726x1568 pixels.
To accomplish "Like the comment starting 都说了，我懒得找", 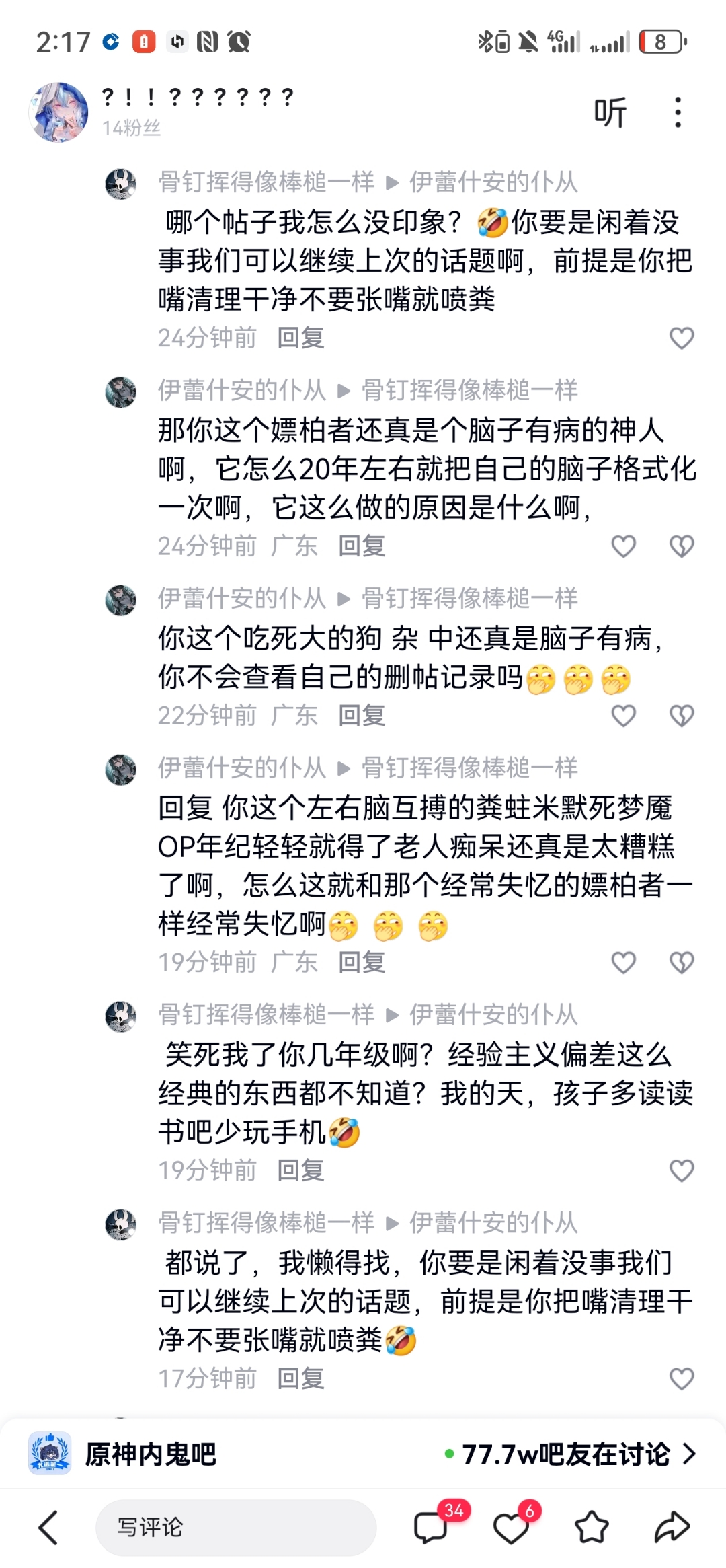I will (681, 1379).
